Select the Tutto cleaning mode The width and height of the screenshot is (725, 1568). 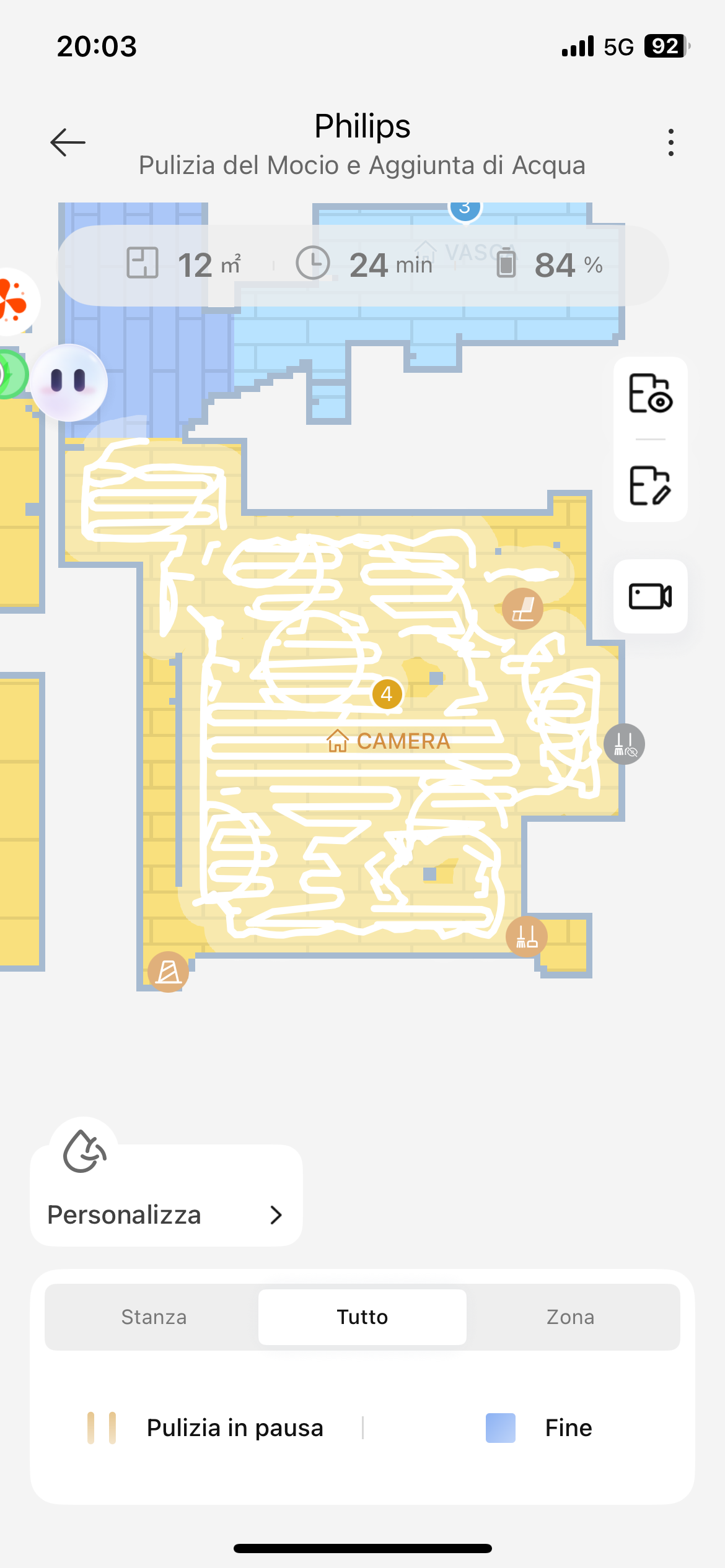[x=362, y=1317]
